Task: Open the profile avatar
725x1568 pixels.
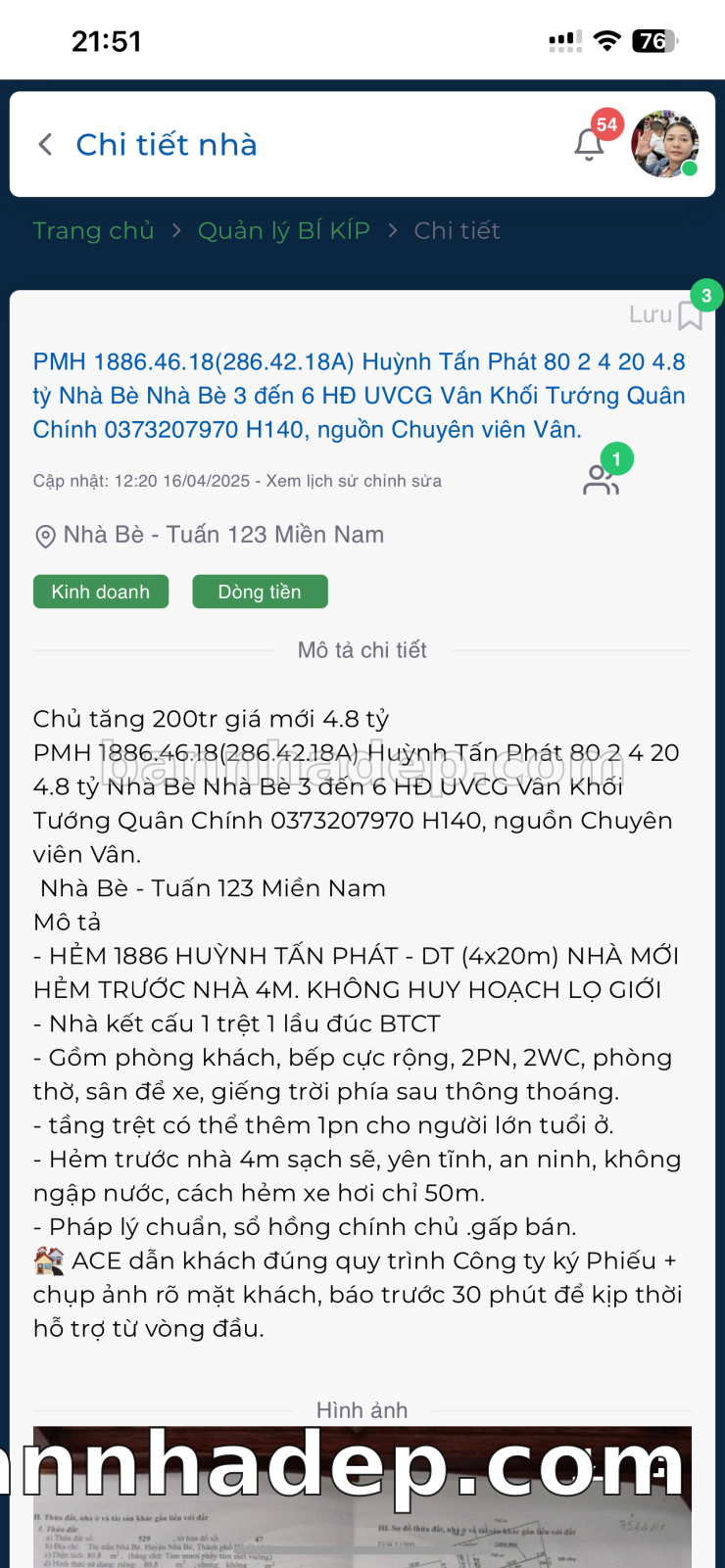Action: 664,144
